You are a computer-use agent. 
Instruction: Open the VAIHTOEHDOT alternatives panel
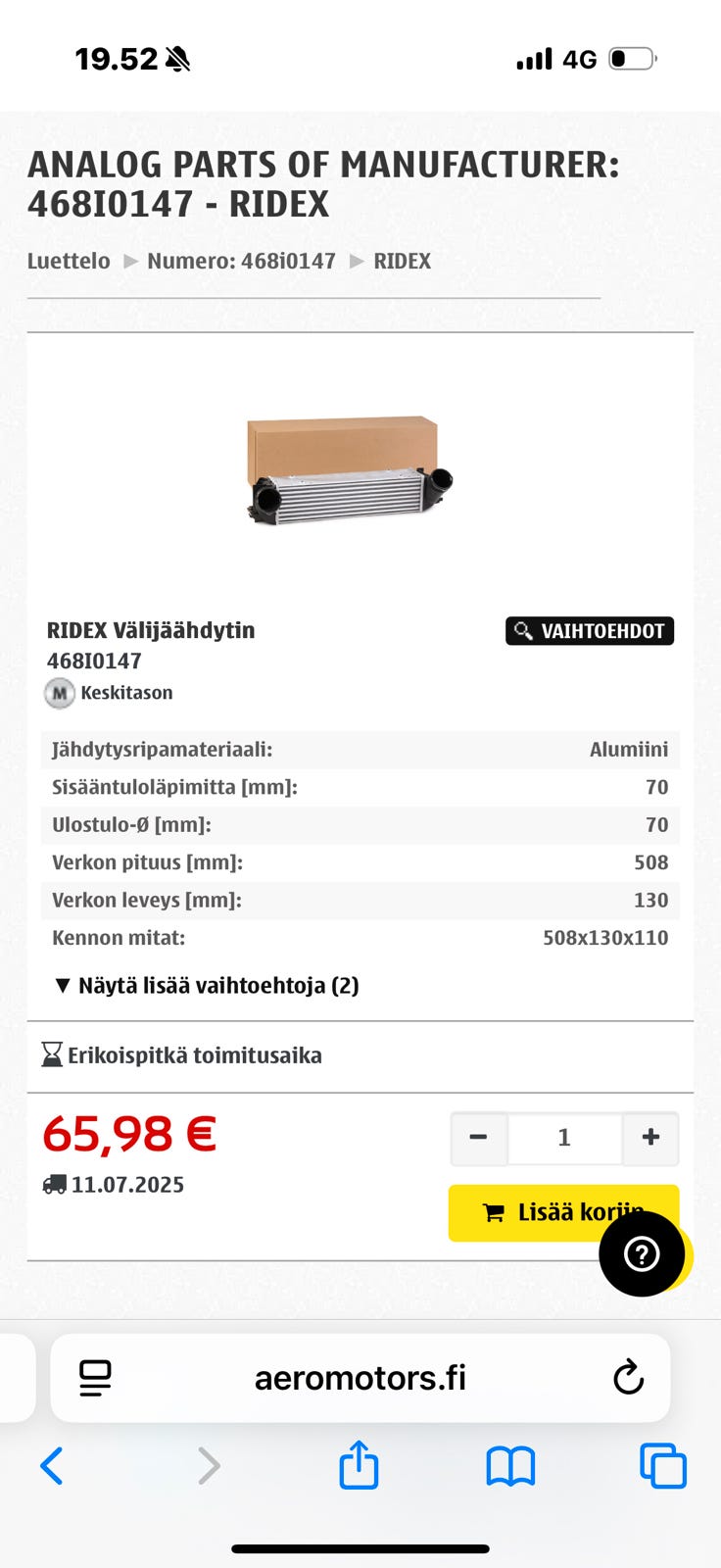[589, 631]
